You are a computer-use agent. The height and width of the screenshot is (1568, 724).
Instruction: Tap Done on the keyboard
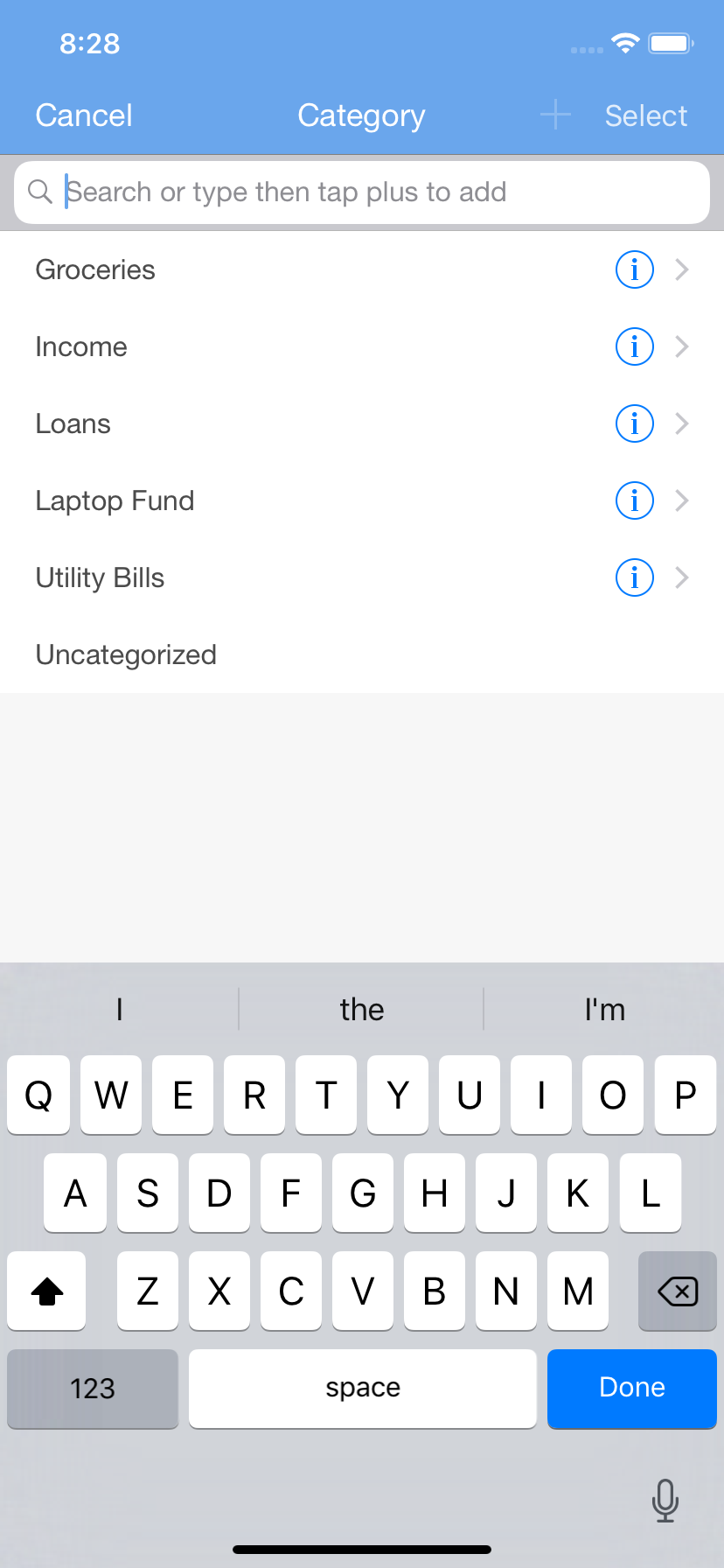pos(632,1388)
